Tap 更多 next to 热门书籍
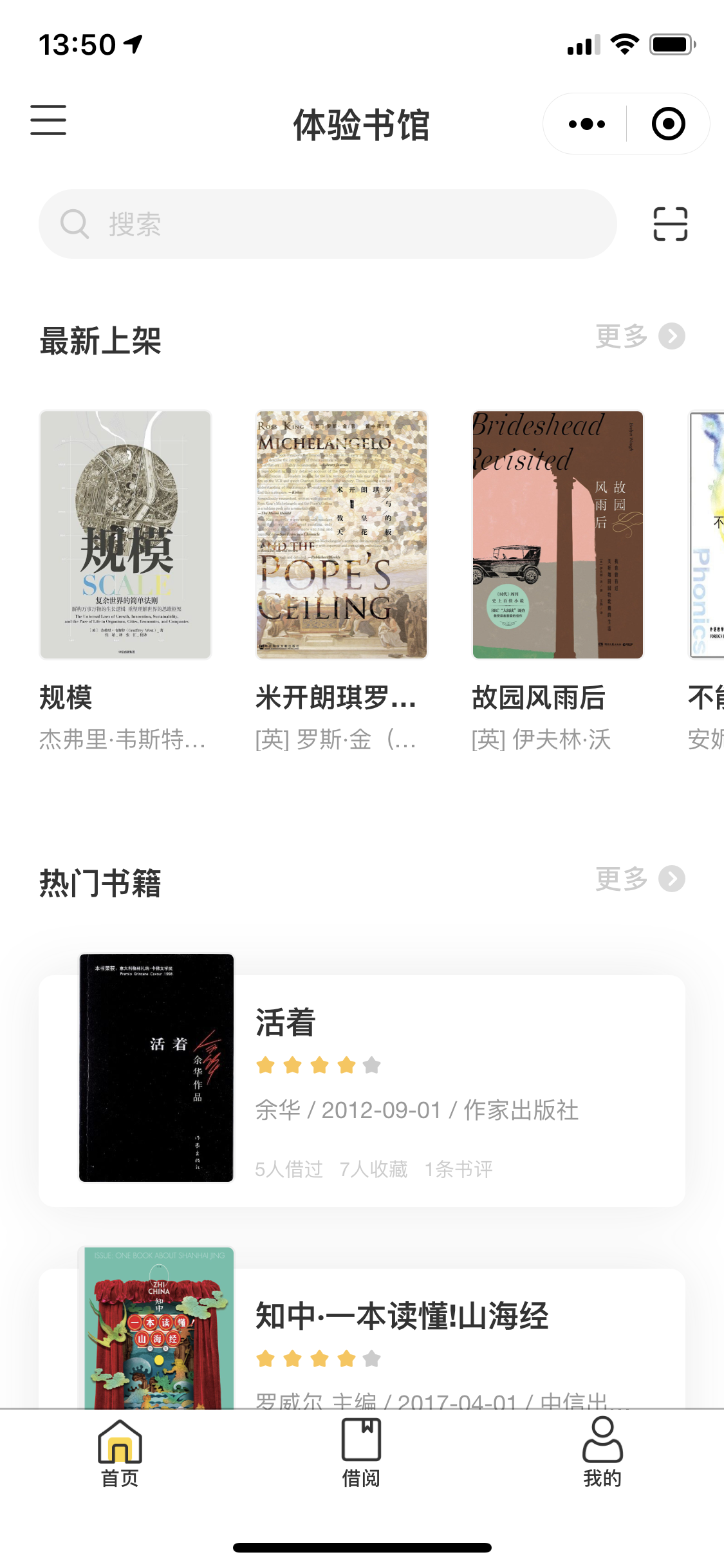 (639, 879)
